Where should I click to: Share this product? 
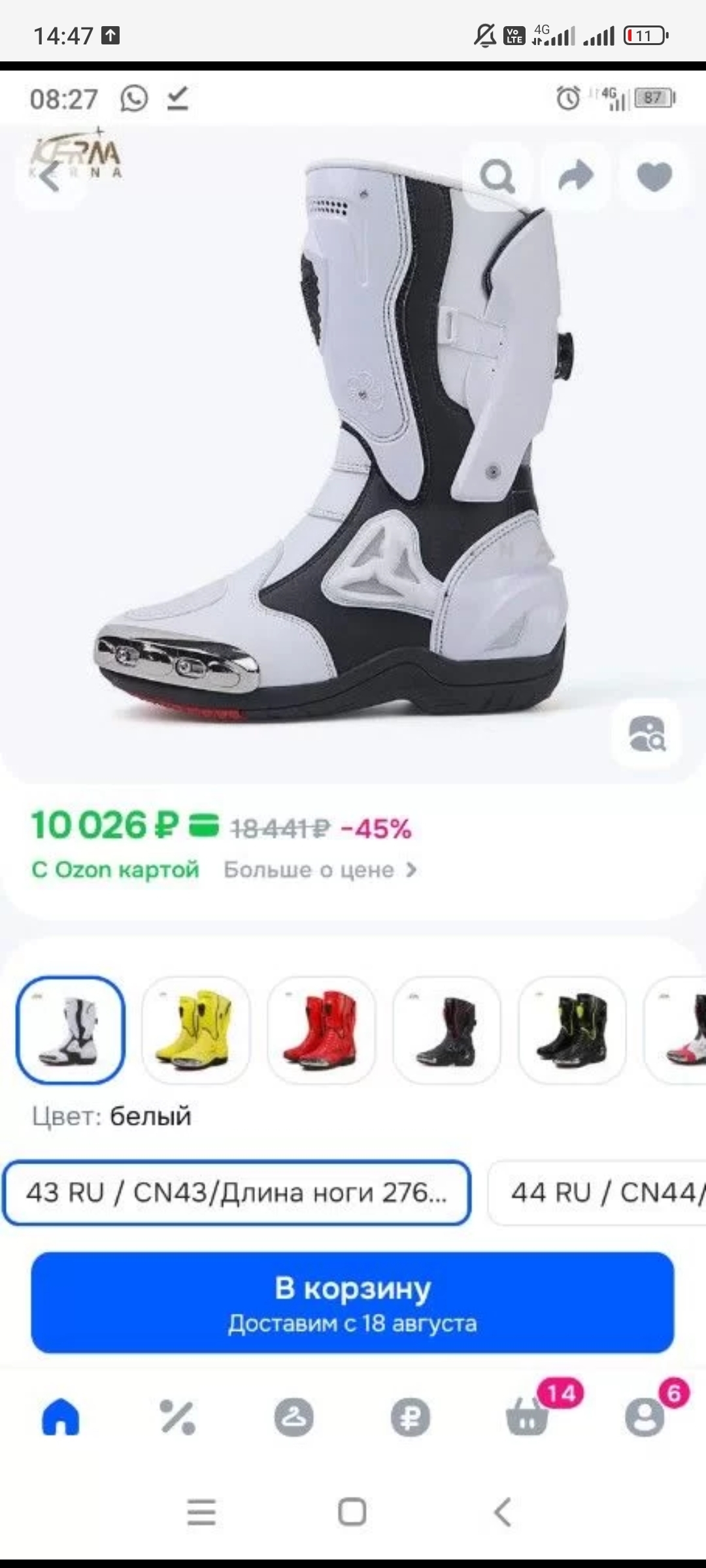pos(576,176)
